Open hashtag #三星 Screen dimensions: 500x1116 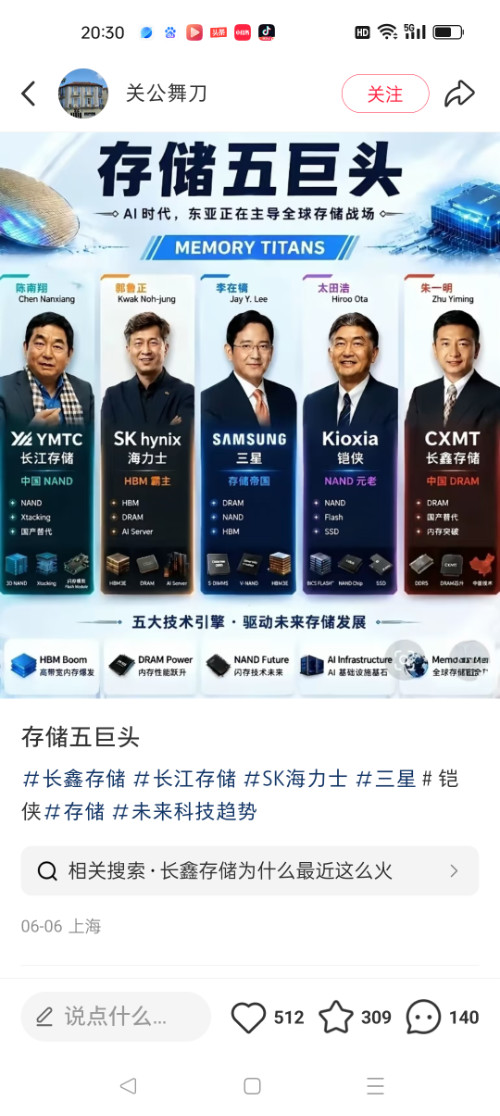(x=385, y=779)
